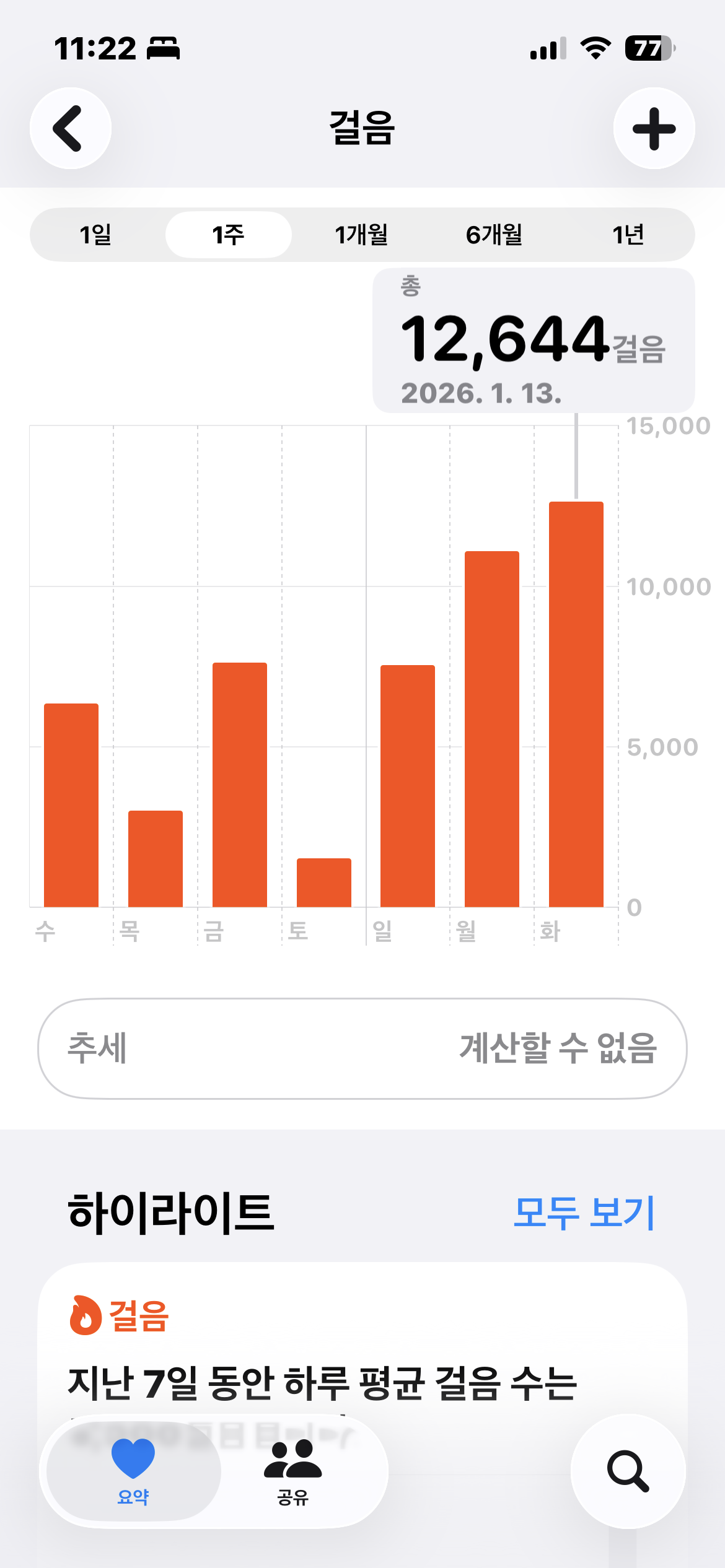Open 모두 보기 for highlights

[x=584, y=1212]
